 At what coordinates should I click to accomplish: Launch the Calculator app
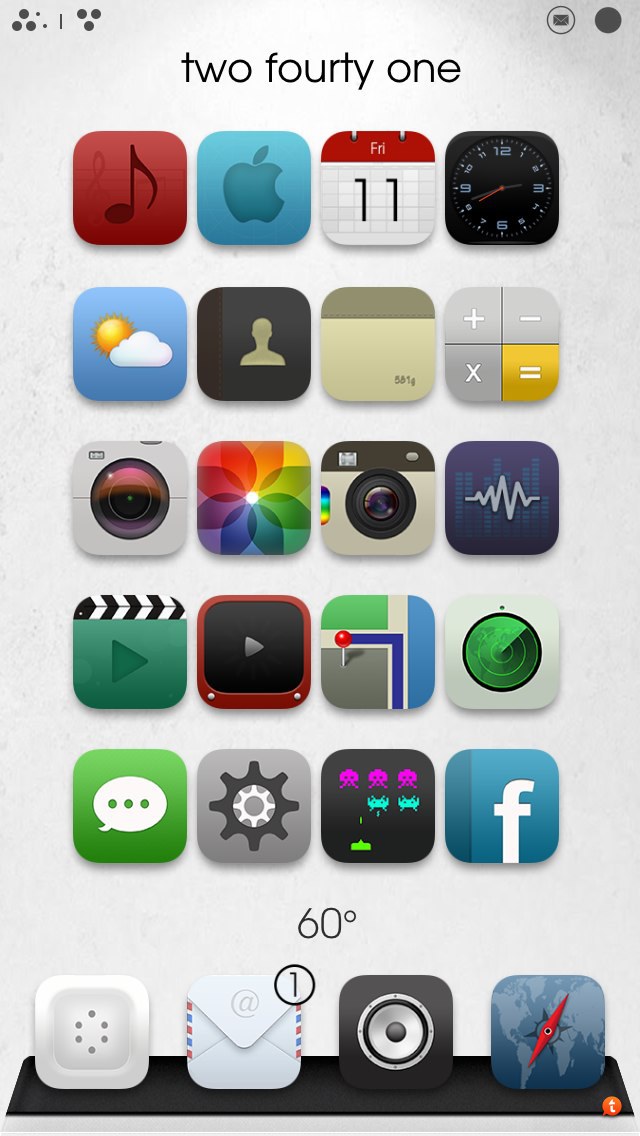coord(502,344)
